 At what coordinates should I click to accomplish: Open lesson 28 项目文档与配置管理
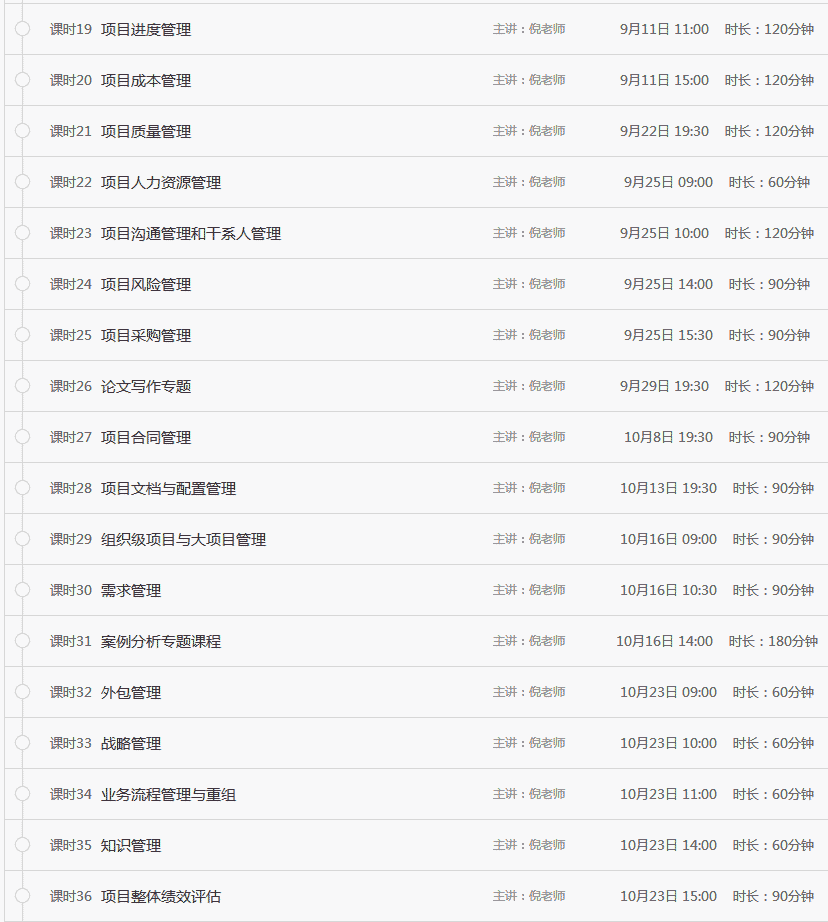(168, 489)
